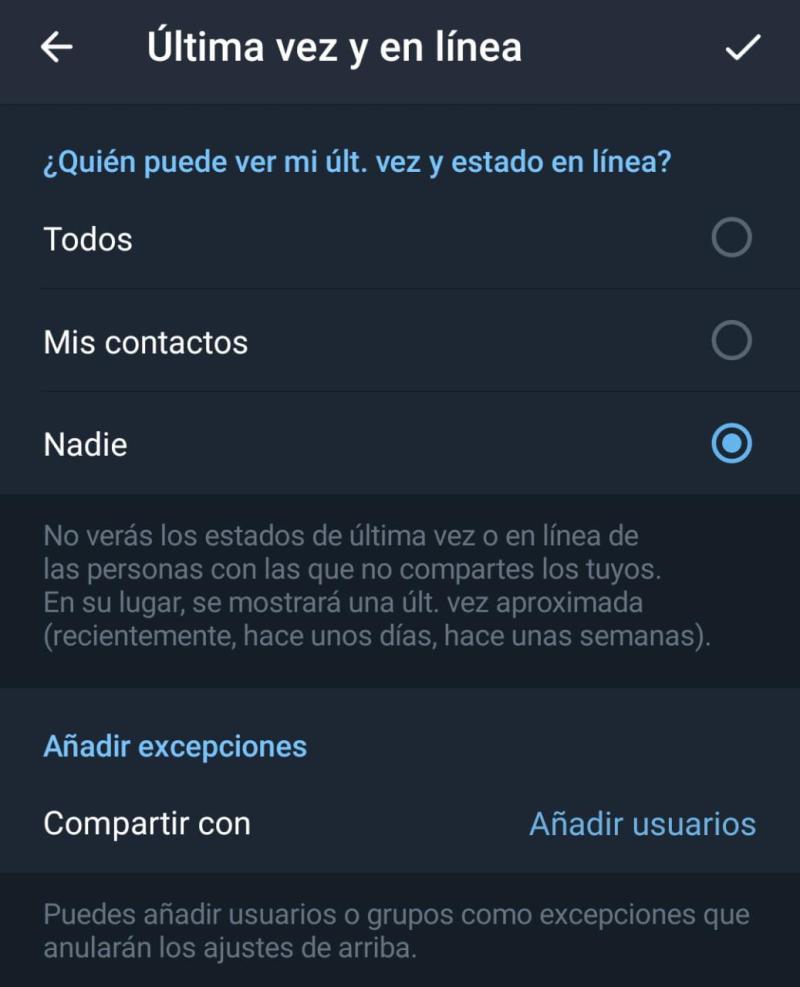Go back using the arrow icon
Image resolution: width=800 pixels, height=987 pixels.
tap(57, 48)
